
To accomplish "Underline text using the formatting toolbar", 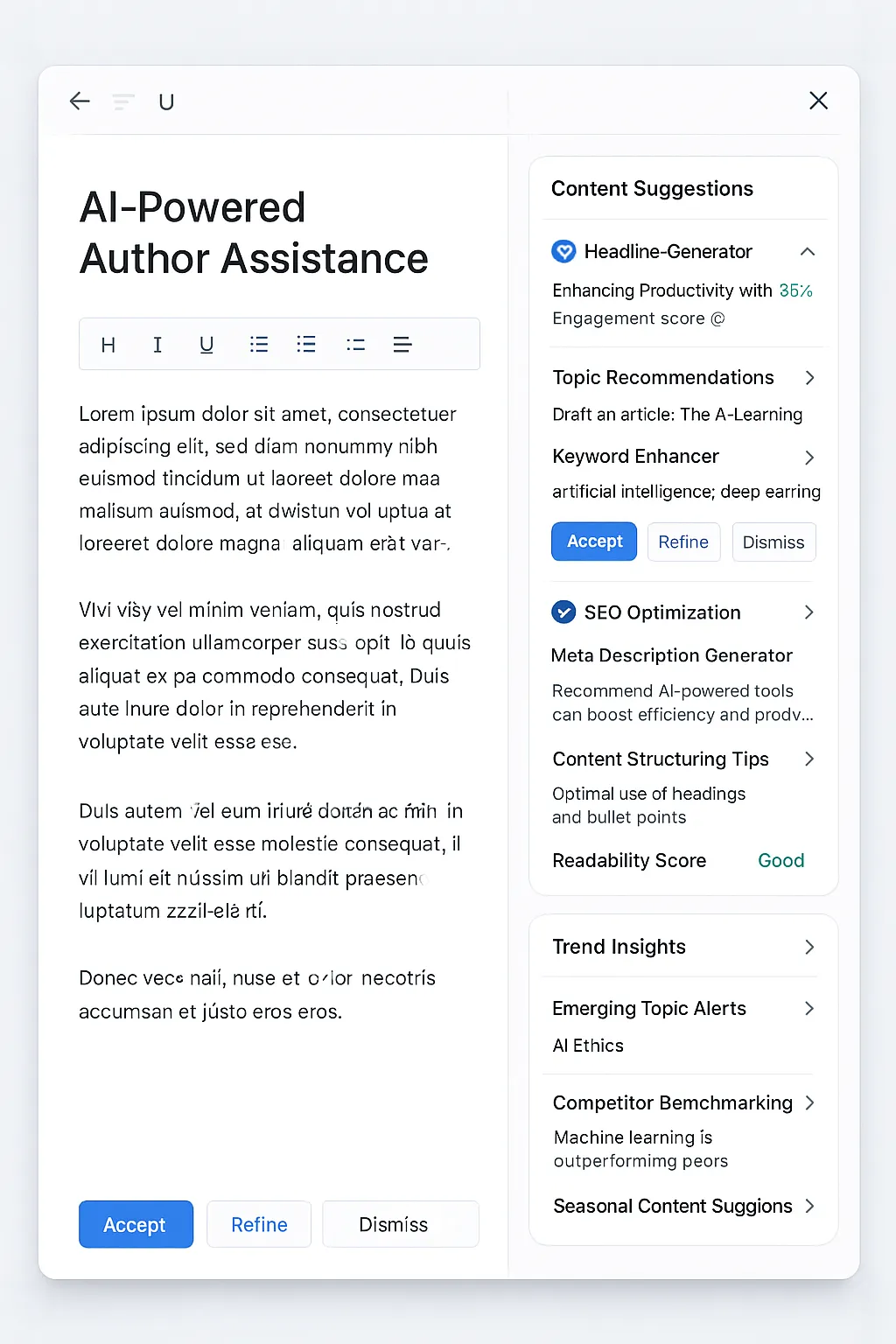I will 206,345.
